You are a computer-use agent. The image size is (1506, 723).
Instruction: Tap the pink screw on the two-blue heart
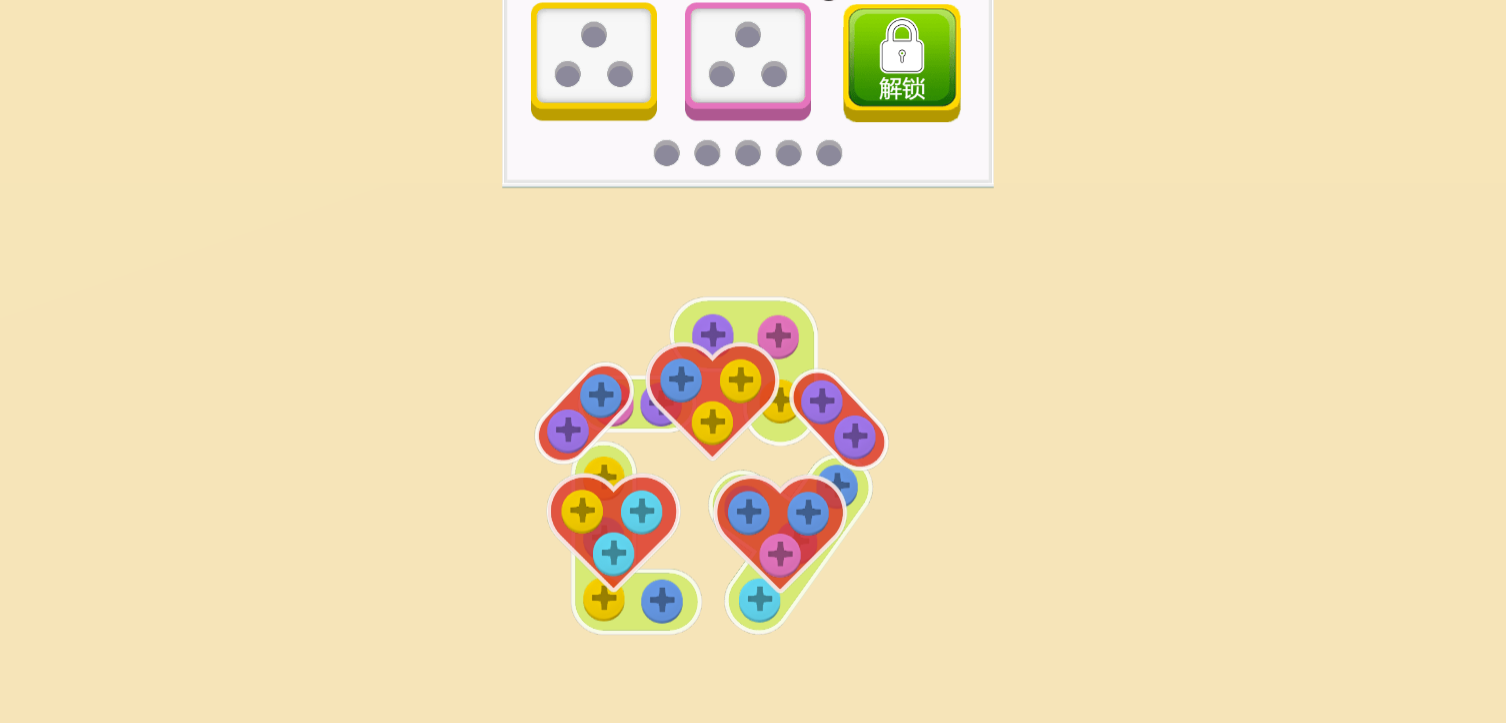(x=779, y=554)
